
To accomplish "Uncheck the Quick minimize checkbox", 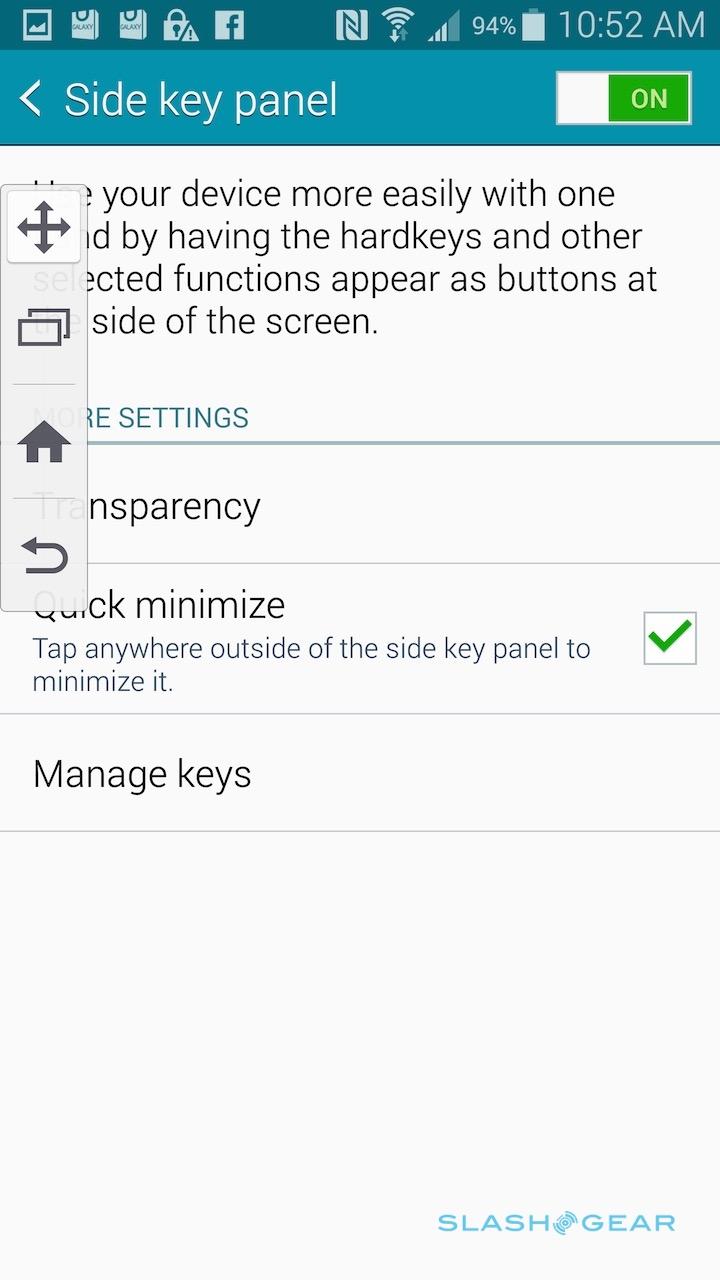I will (x=669, y=638).
